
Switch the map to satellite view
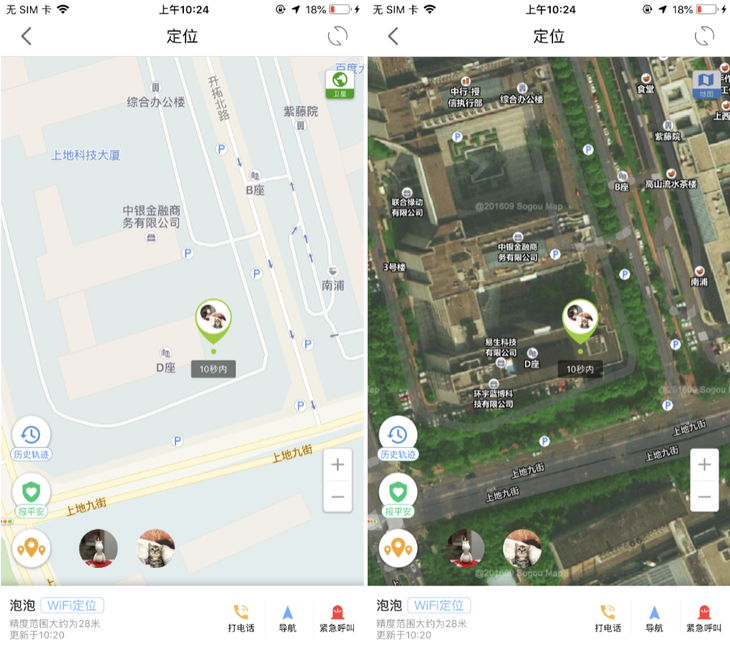click(340, 84)
